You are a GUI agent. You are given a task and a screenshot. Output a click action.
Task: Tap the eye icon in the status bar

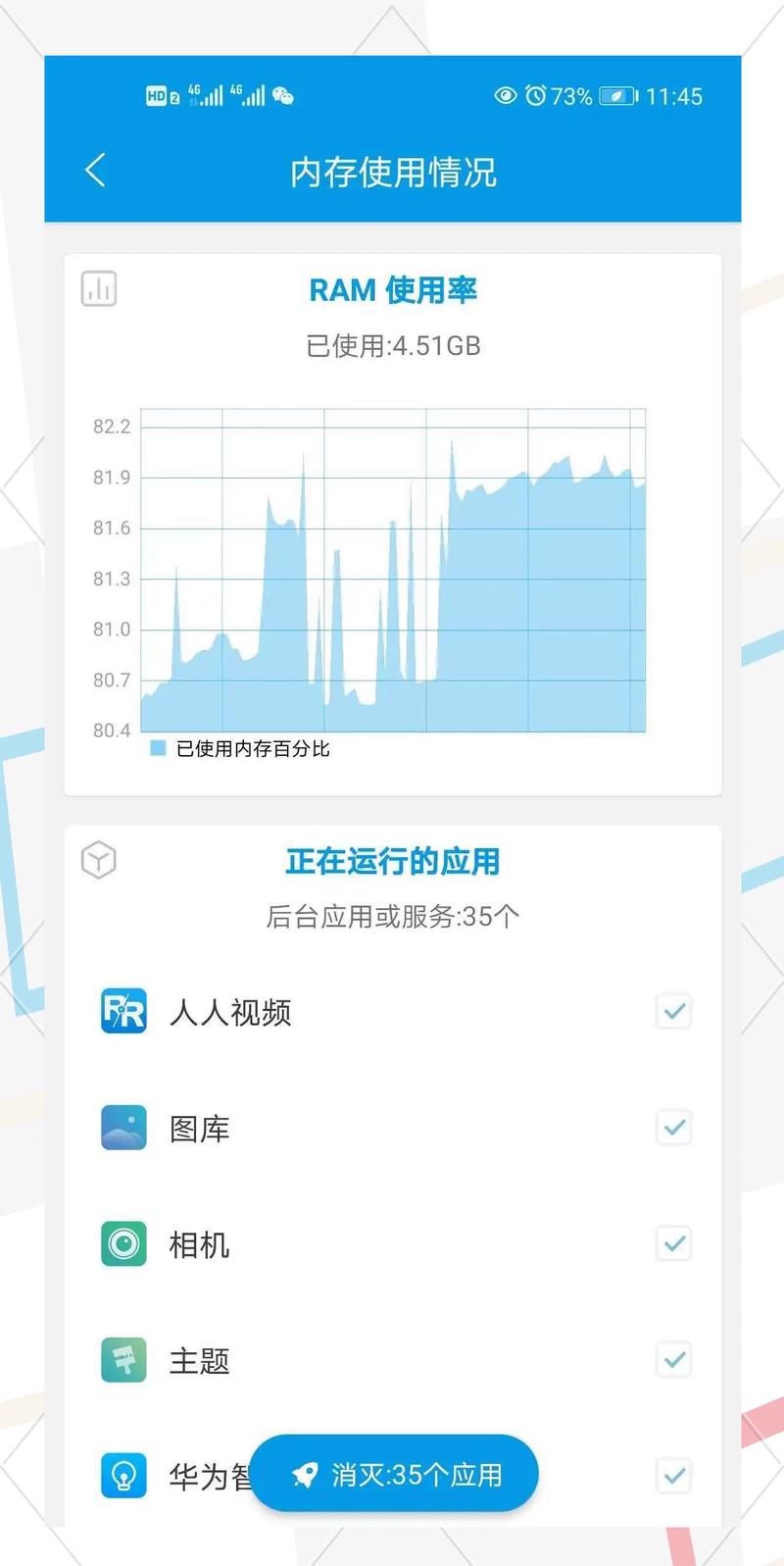click(505, 95)
